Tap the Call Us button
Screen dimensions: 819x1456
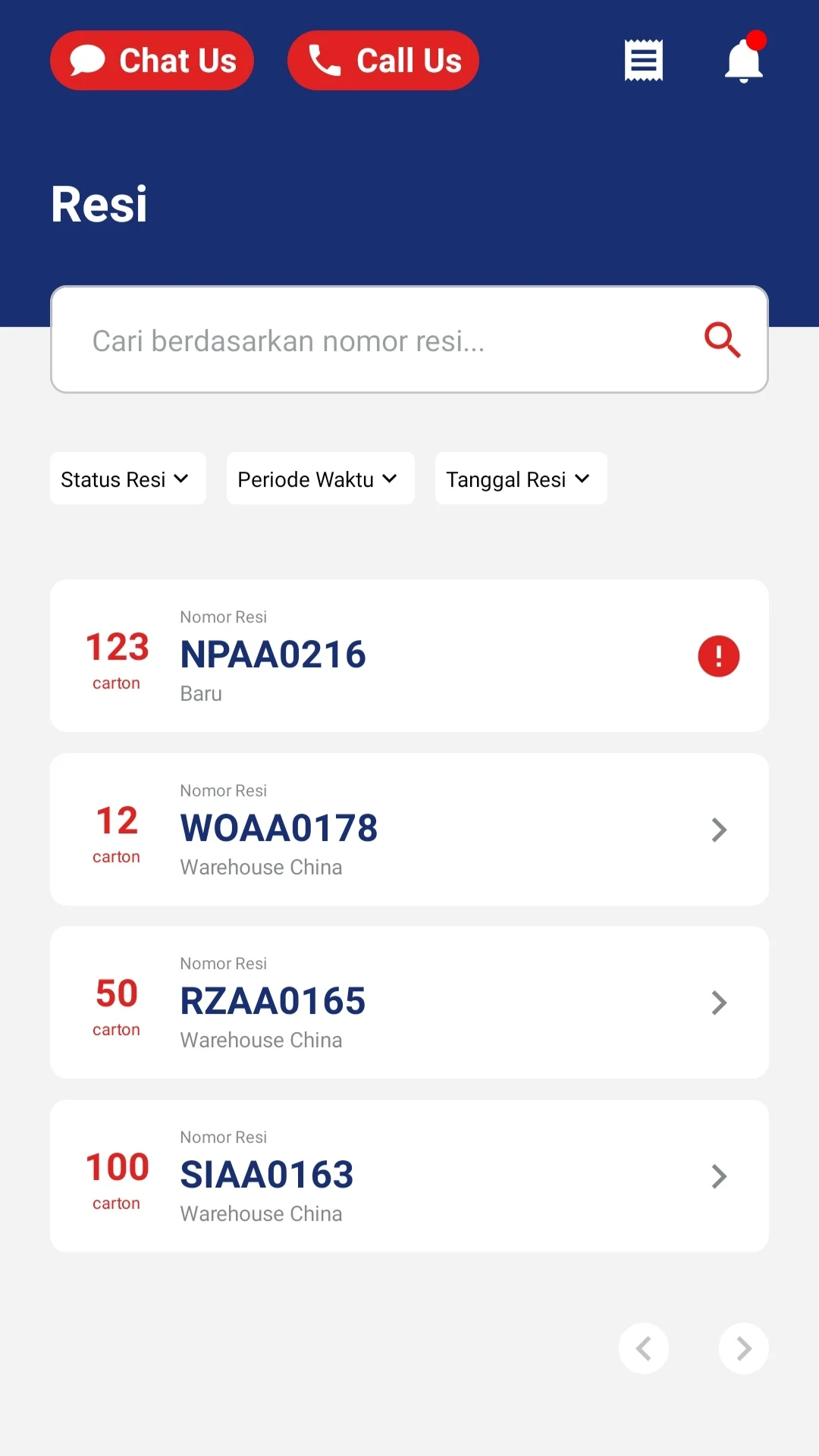383,61
